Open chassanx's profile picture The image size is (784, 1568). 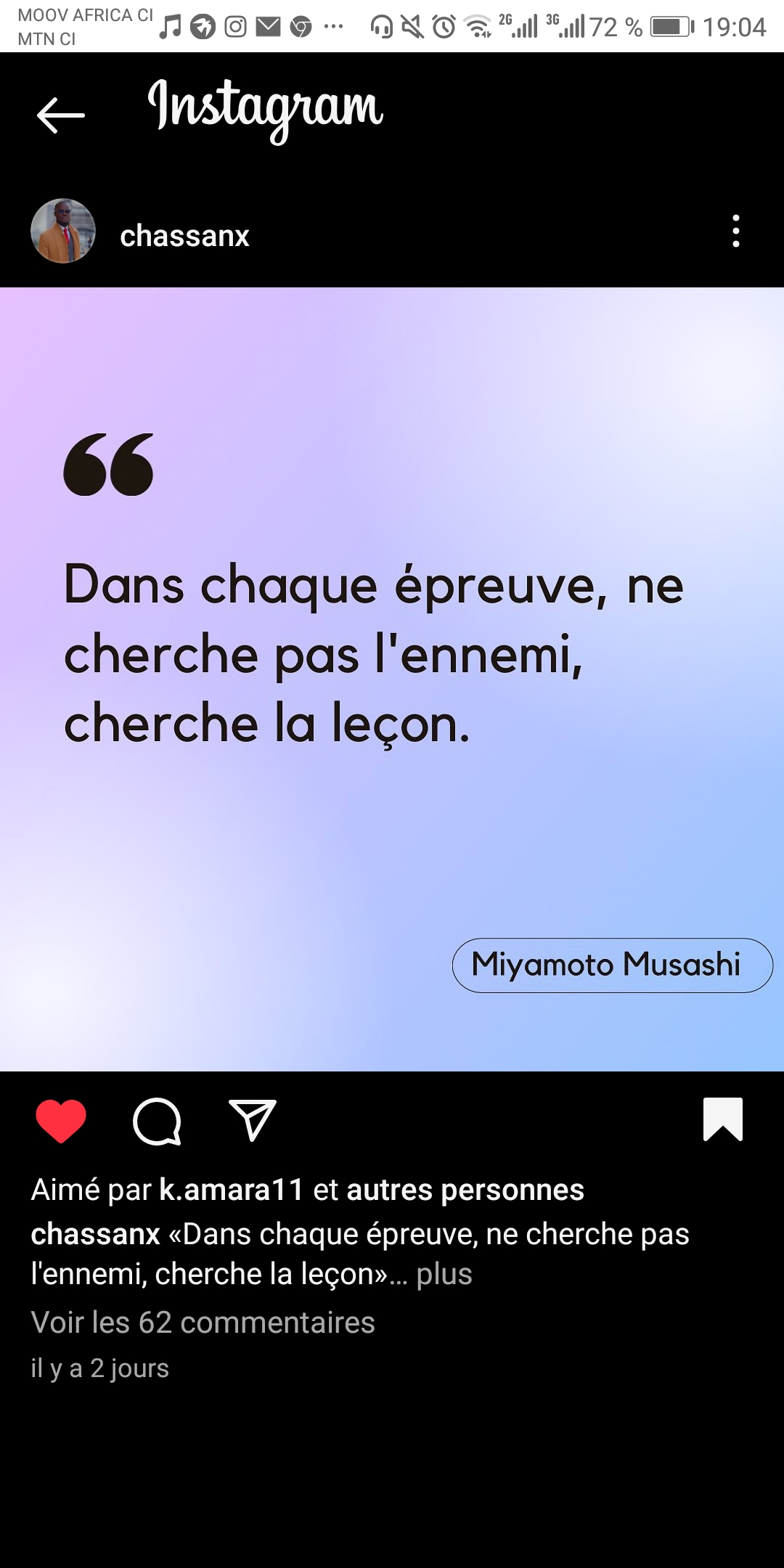click(x=63, y=232)
